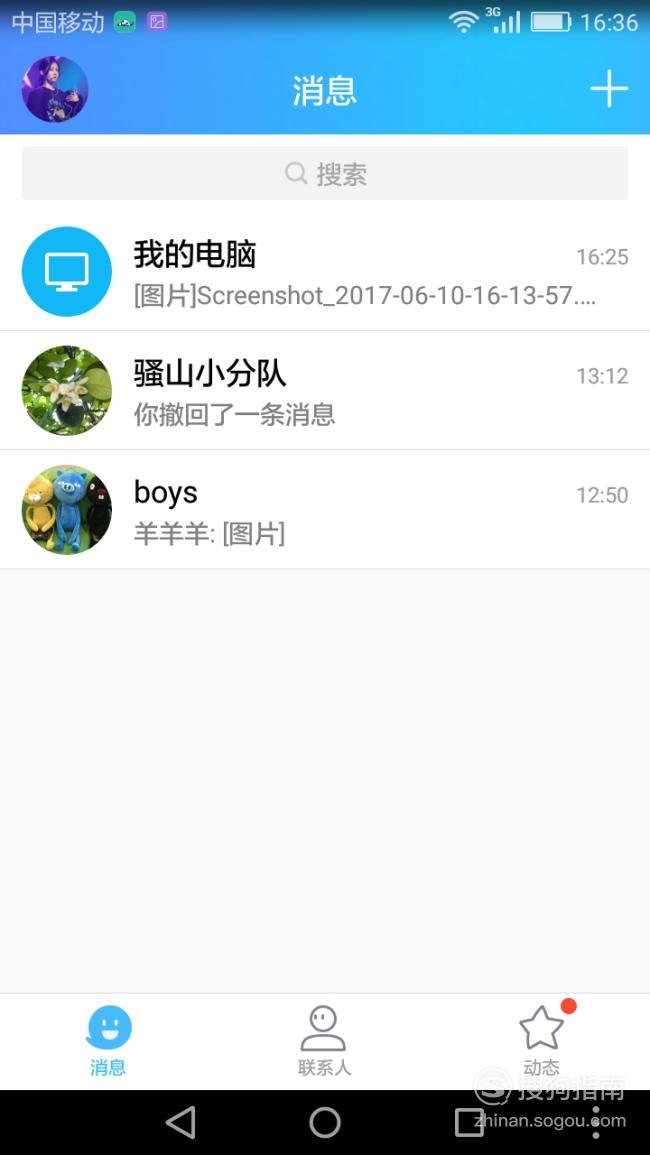Open the 搜索 search box
Viewport: 650px width, 1155px height.
[x=325, y=173]
